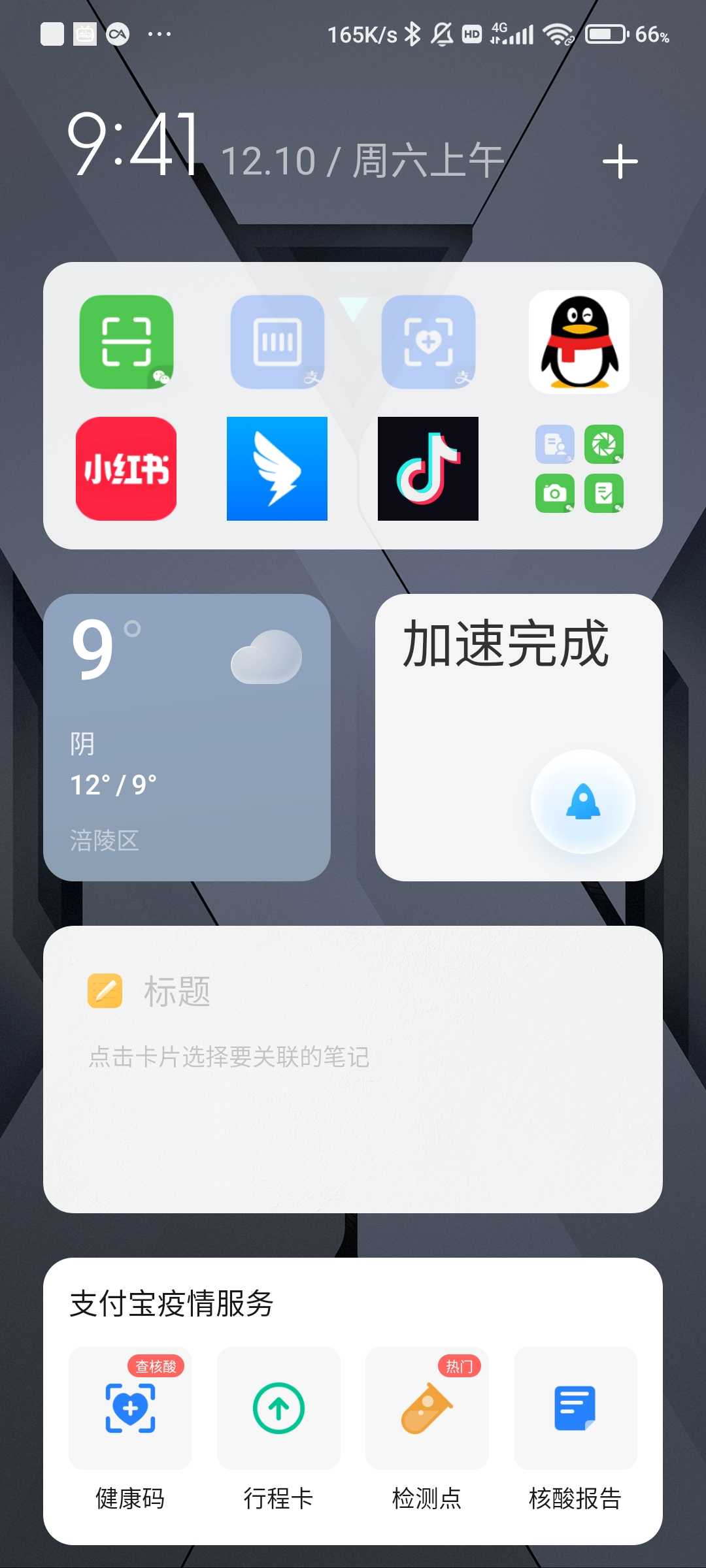Image resolution: width=706 pixels, height=1568 pixels.
Task: Launch the Xiaohongshu app
Action: tap(126, 468)
